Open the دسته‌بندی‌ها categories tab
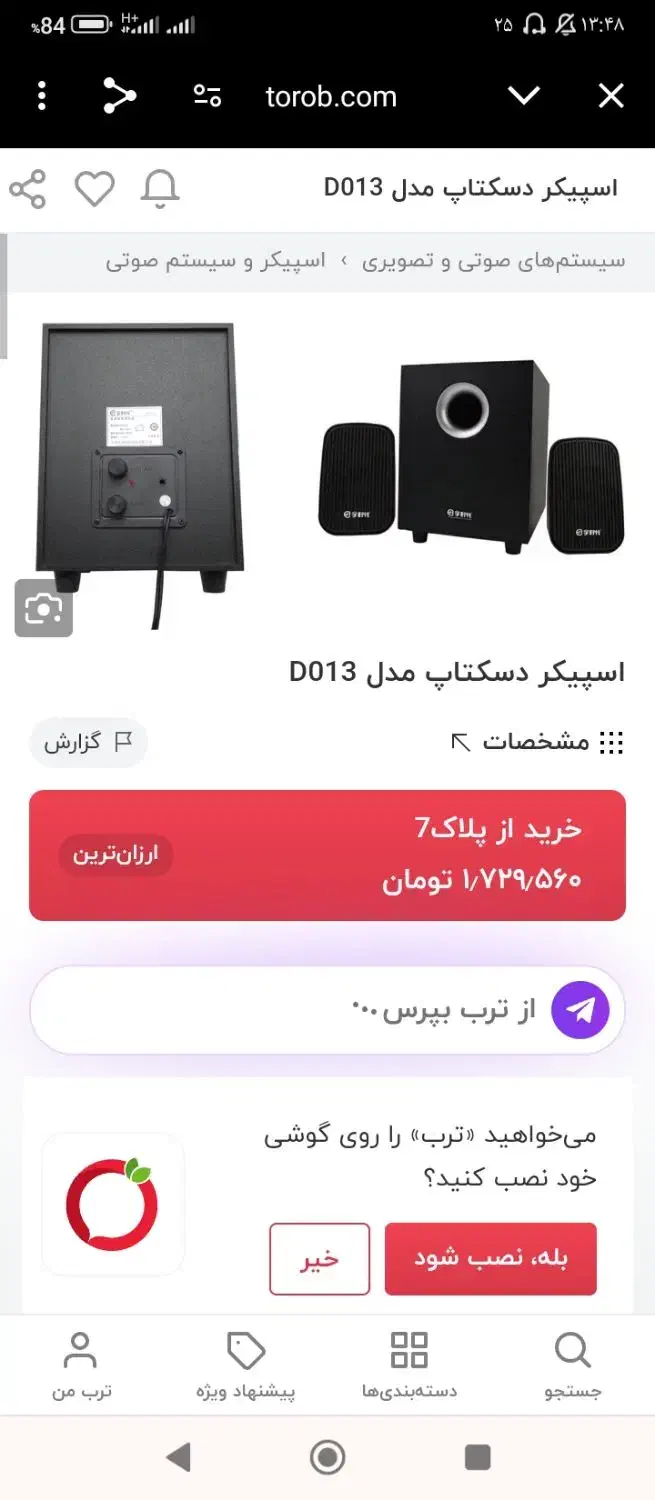 tap(409, 1364)
